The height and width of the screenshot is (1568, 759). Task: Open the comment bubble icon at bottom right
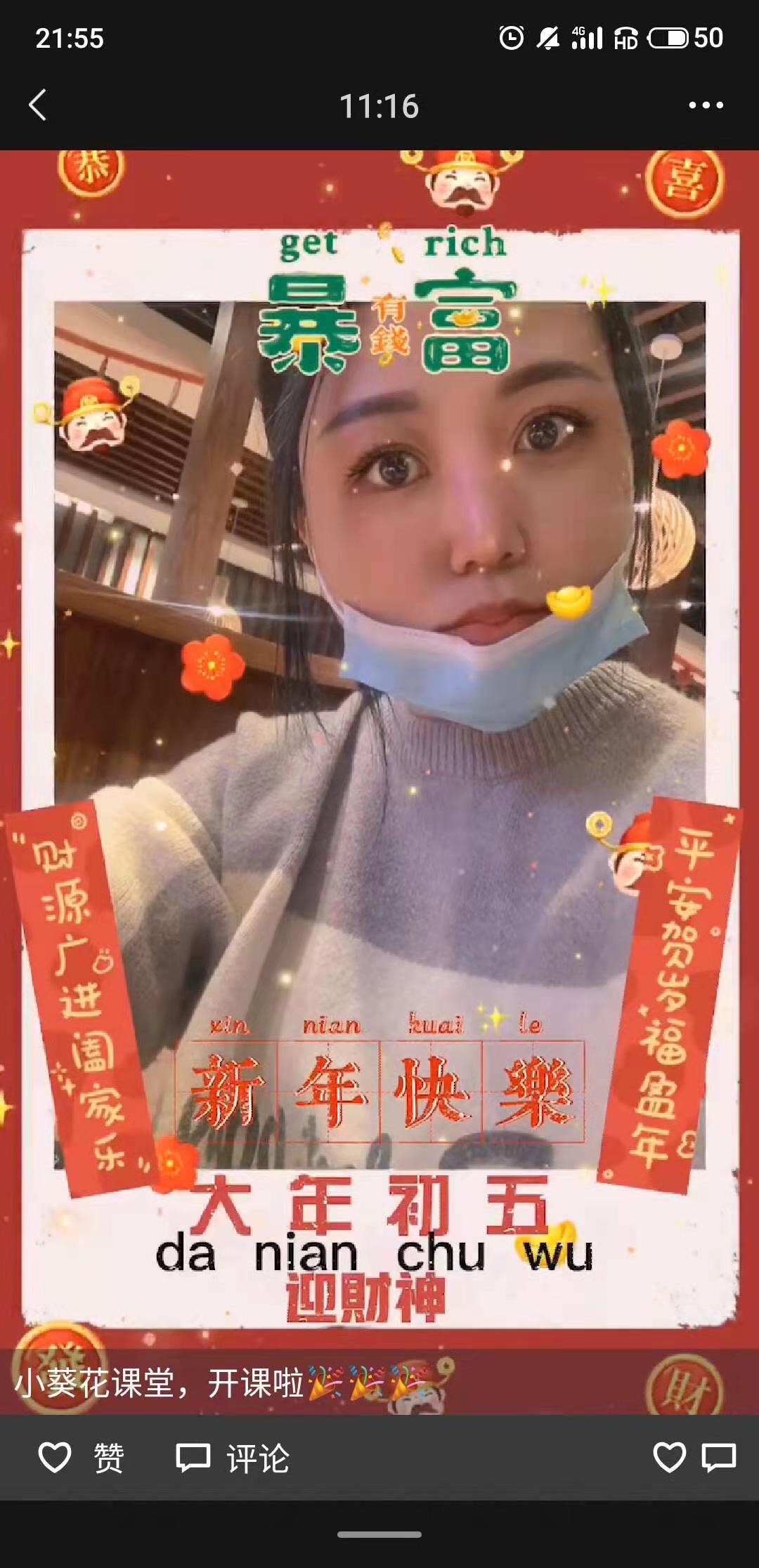point(719,1458)
